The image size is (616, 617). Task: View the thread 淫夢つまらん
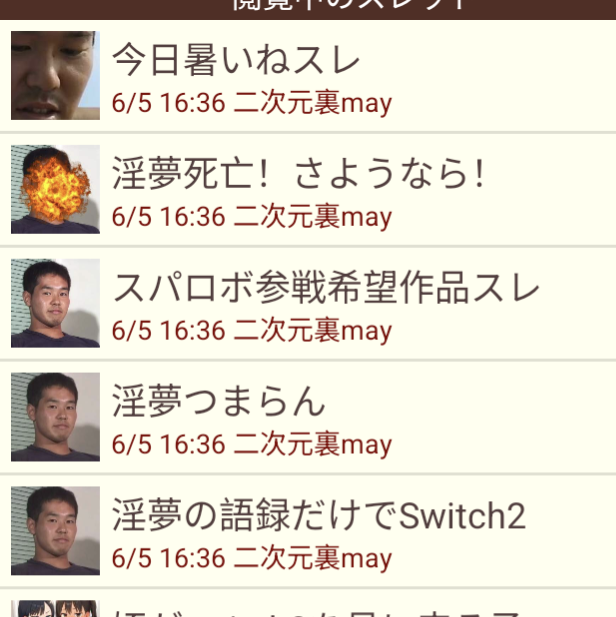pyautogui.click(x=219, y=402)
